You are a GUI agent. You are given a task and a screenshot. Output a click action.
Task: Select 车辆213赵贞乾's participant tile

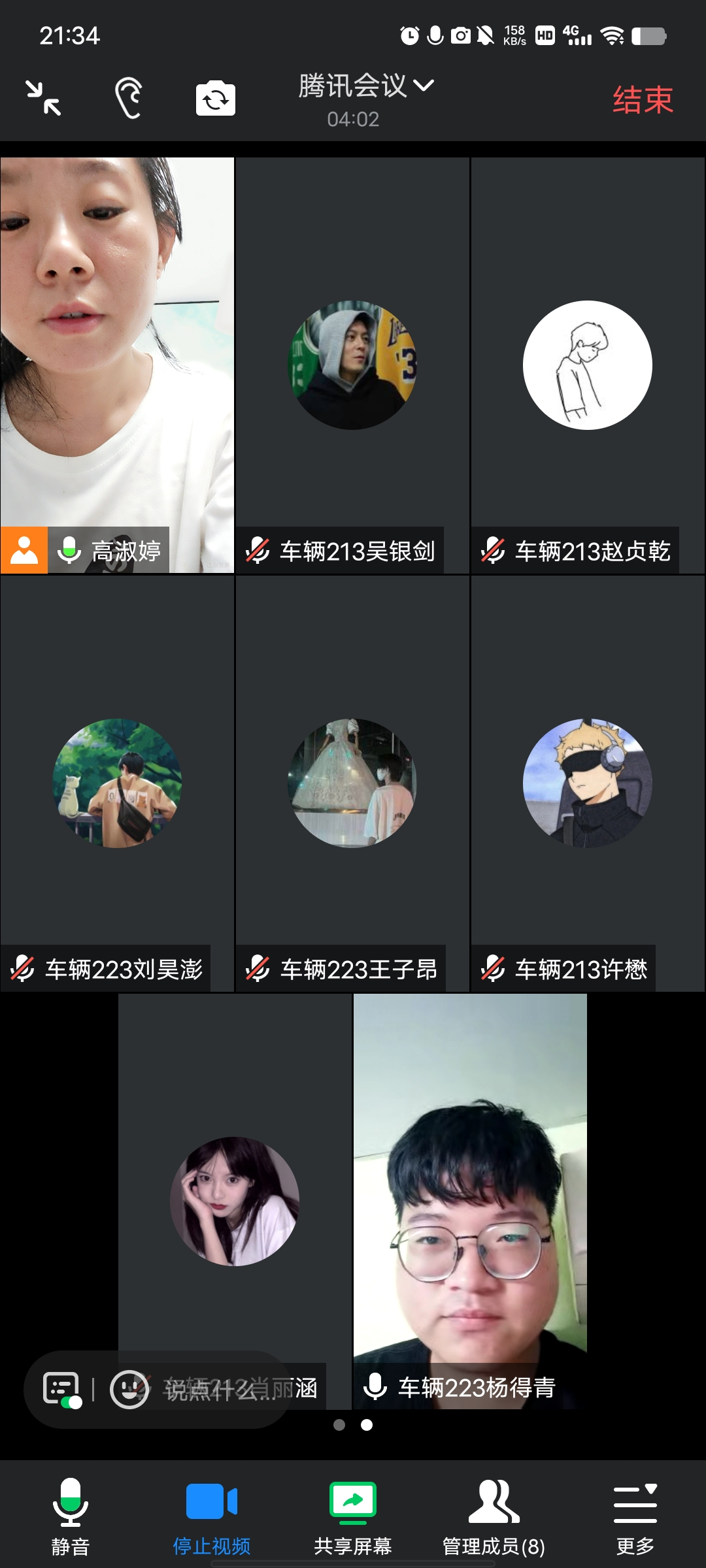(x=588, y=365)
